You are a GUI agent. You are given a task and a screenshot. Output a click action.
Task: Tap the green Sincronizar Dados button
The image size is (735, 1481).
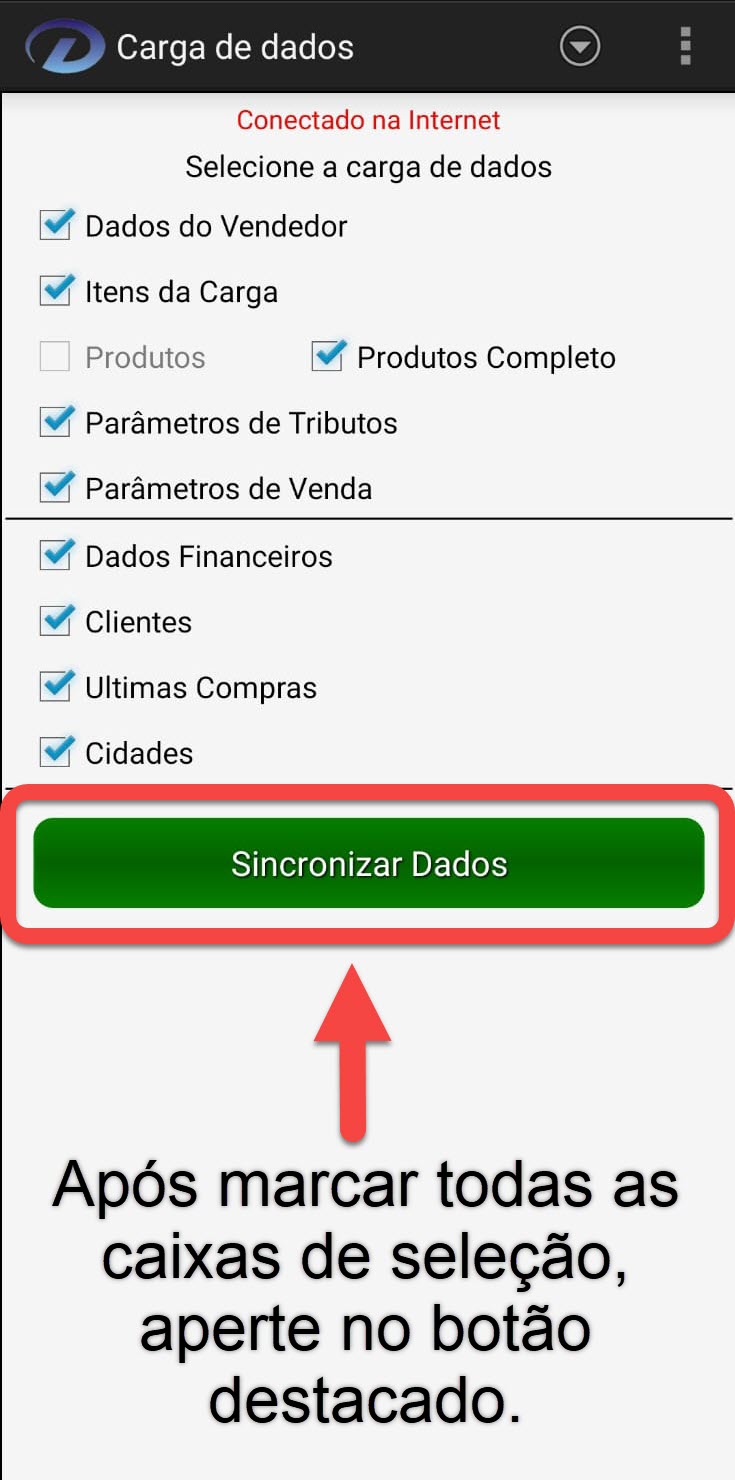tap(369, 863)
